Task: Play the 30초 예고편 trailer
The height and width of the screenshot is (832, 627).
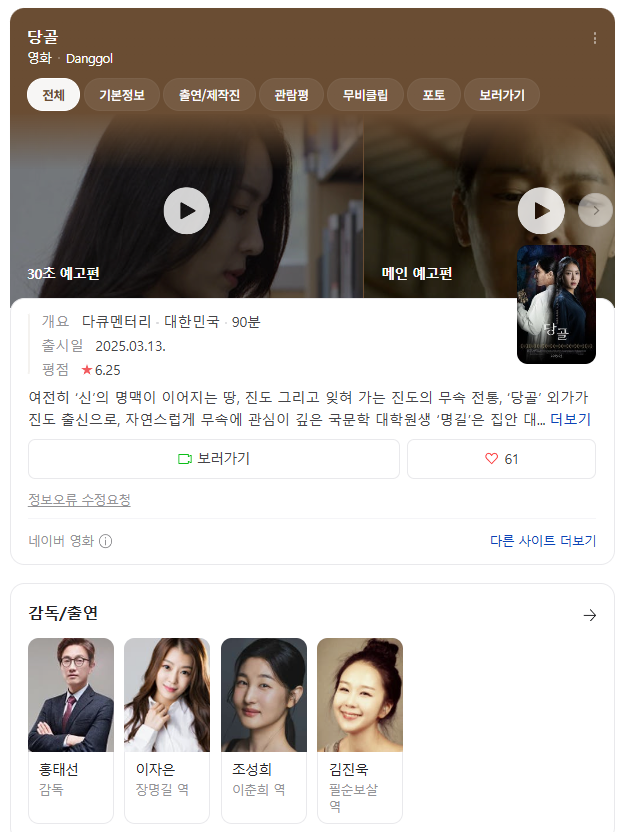Action: pyautogui.click(x=187, y=210)
